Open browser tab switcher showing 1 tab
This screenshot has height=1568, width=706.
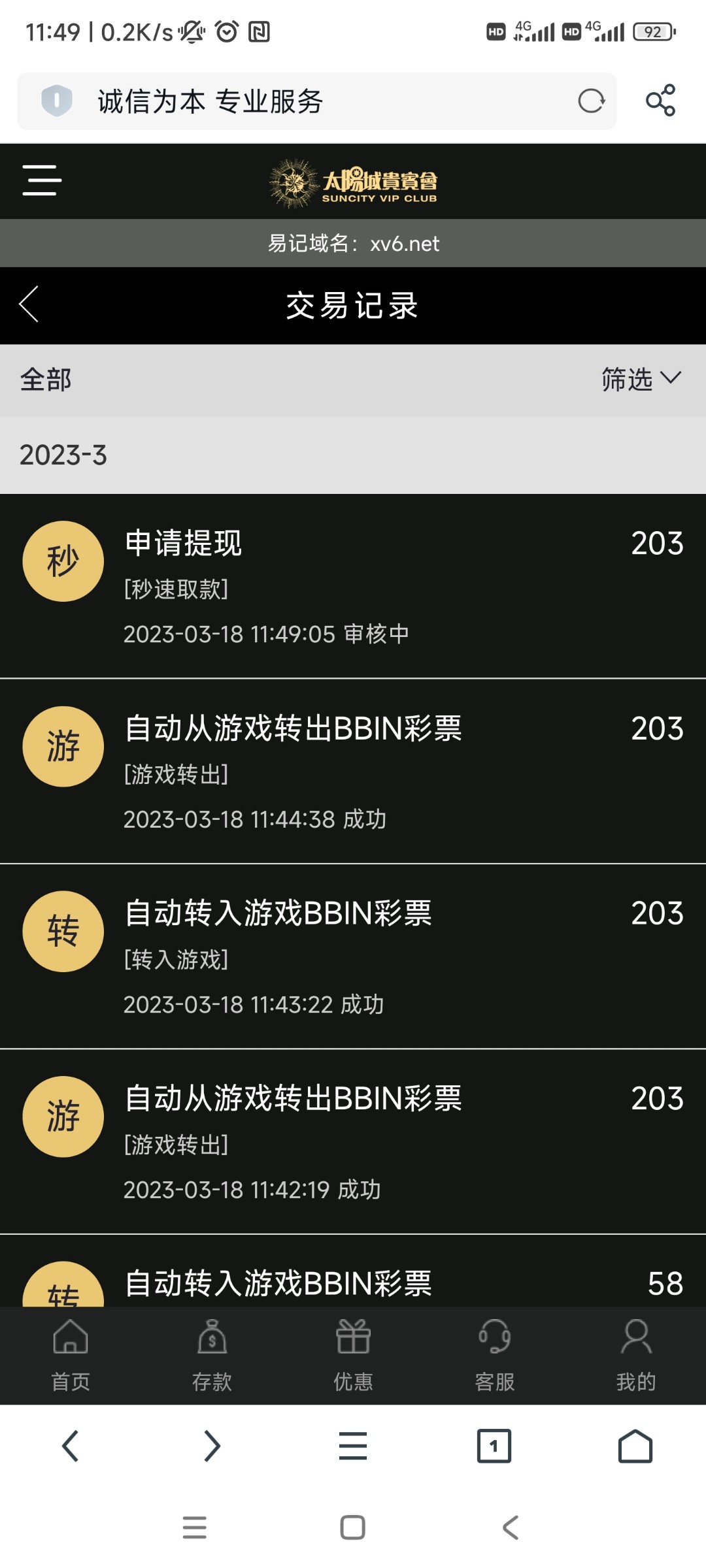coord(494,1446)
